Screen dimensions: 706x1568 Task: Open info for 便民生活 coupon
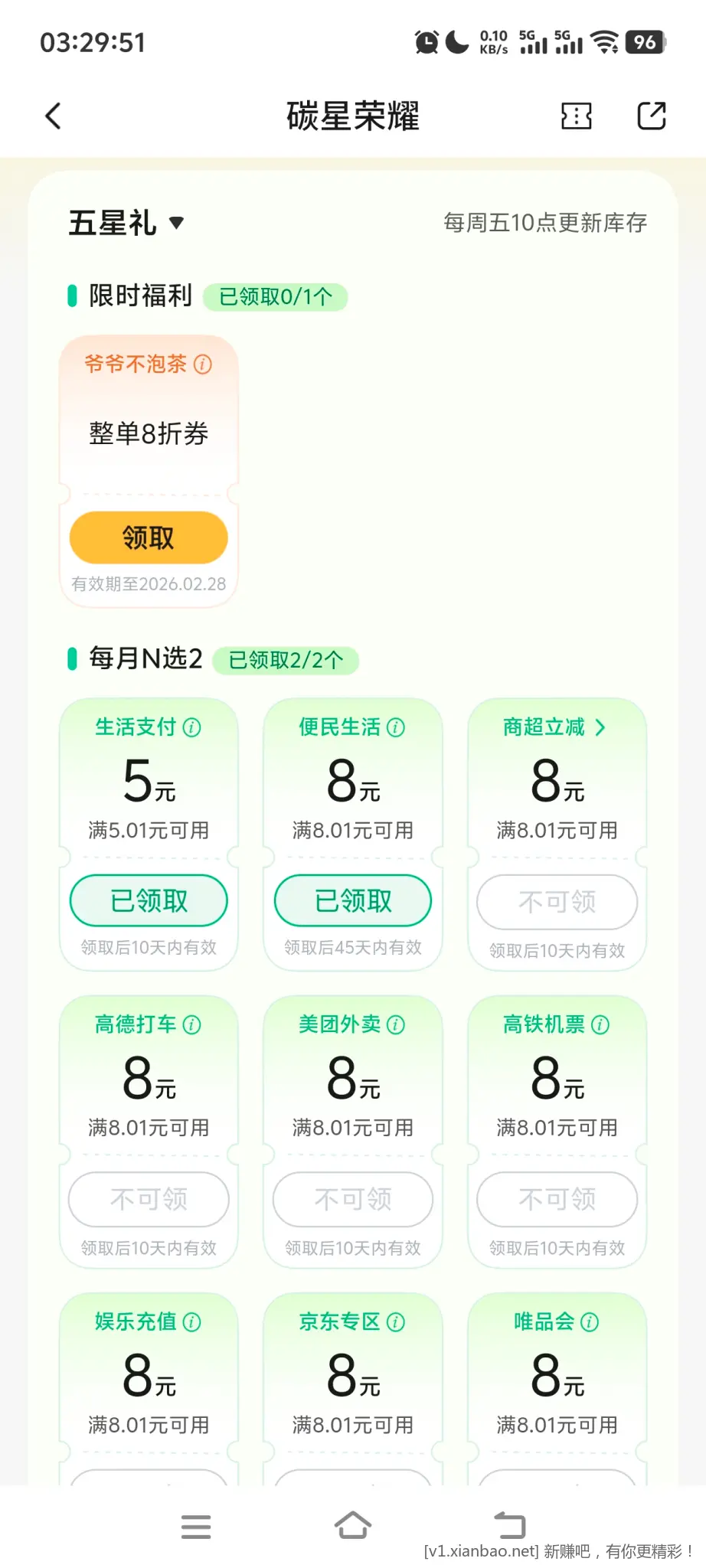(x=395, y=728)
